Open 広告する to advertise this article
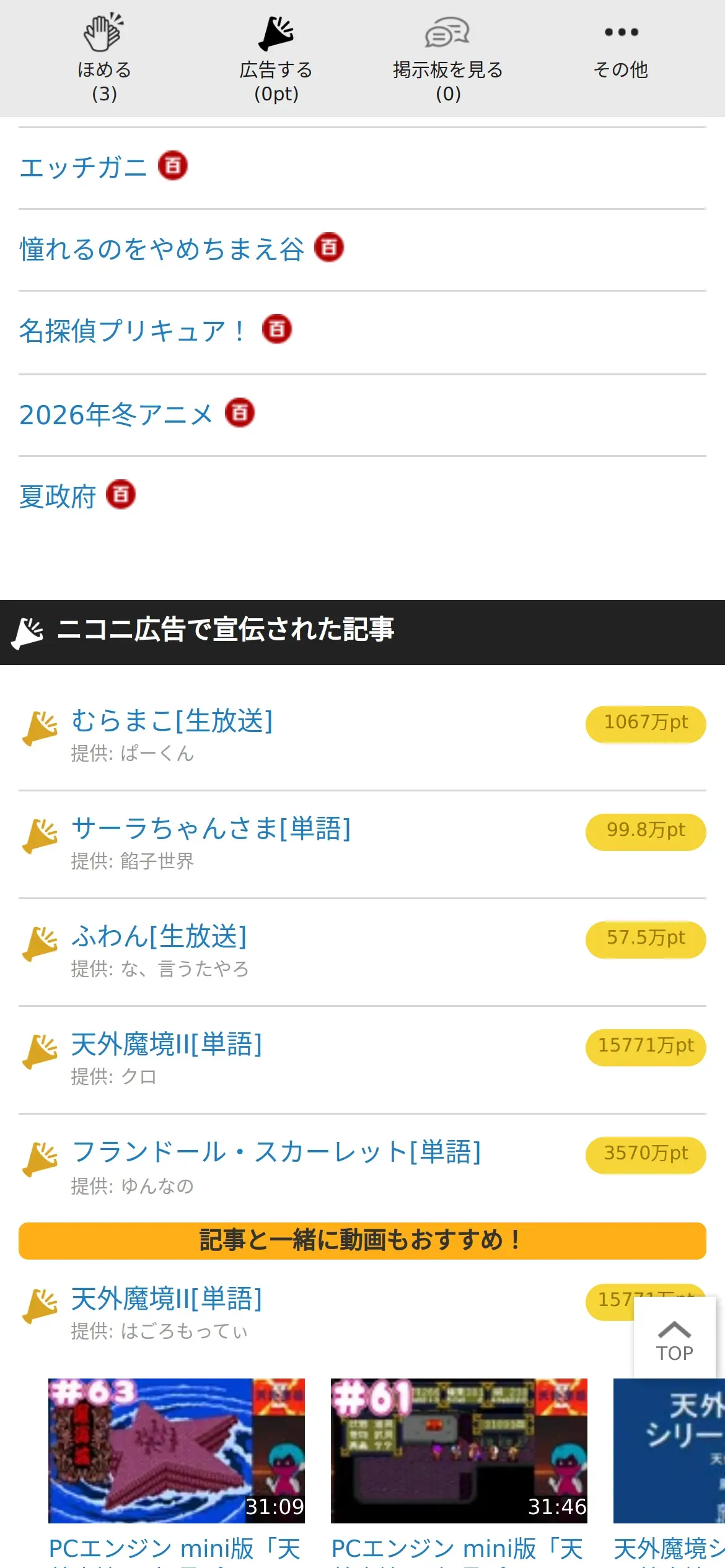The width and height of the screenshot is (725, 1568). [x=276, y=58]
